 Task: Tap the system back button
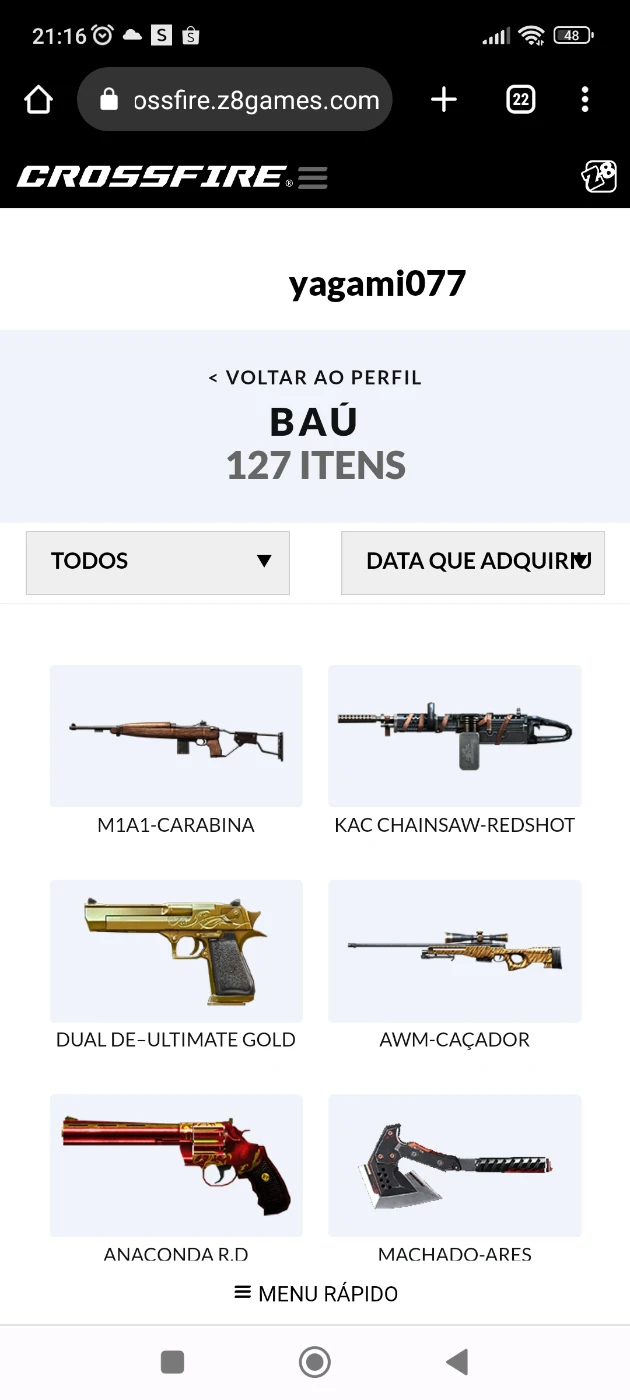[x=457, y=1361]
